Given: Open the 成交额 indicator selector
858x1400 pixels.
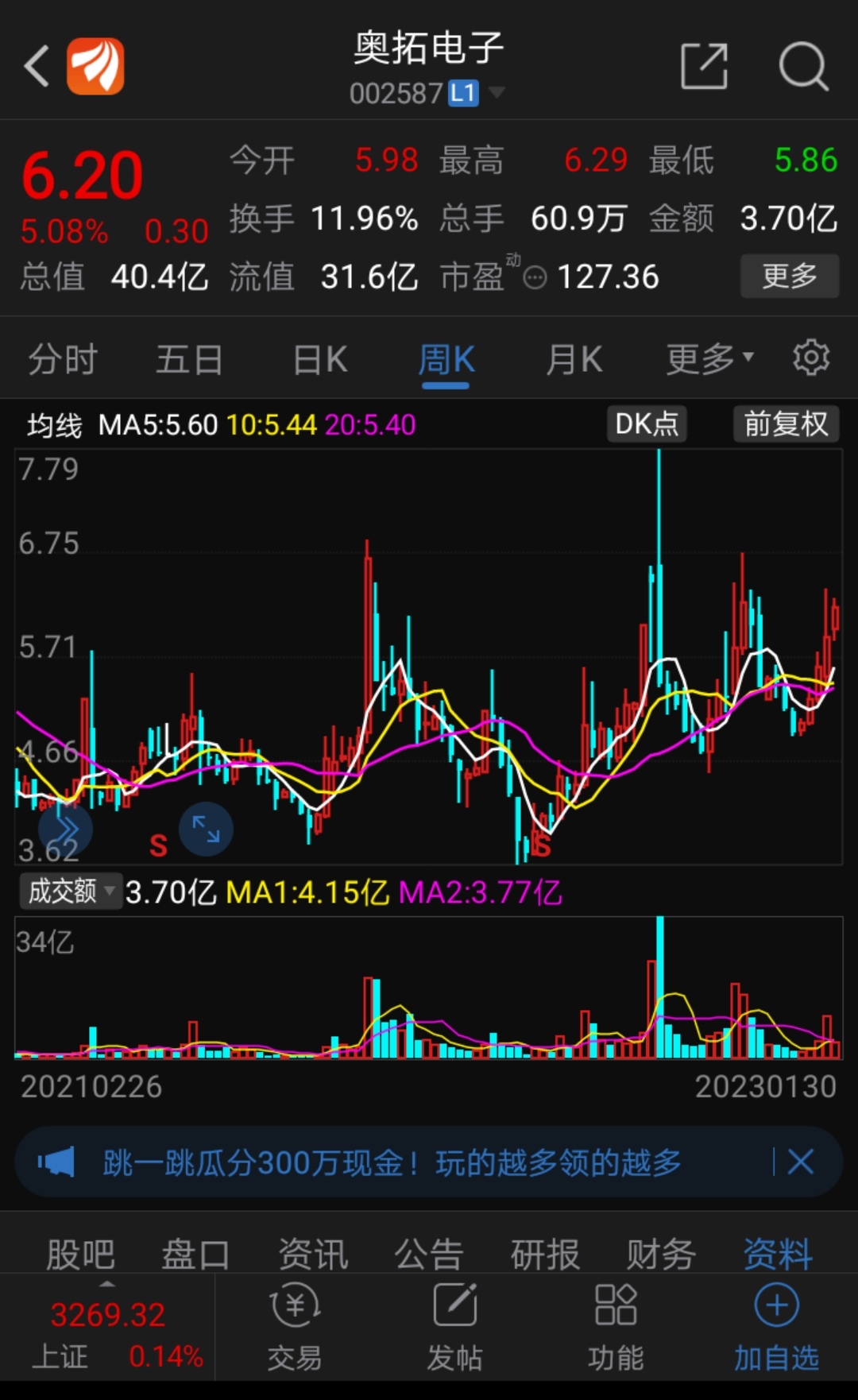Looking at the screenshot, I should tap(70, 892).
